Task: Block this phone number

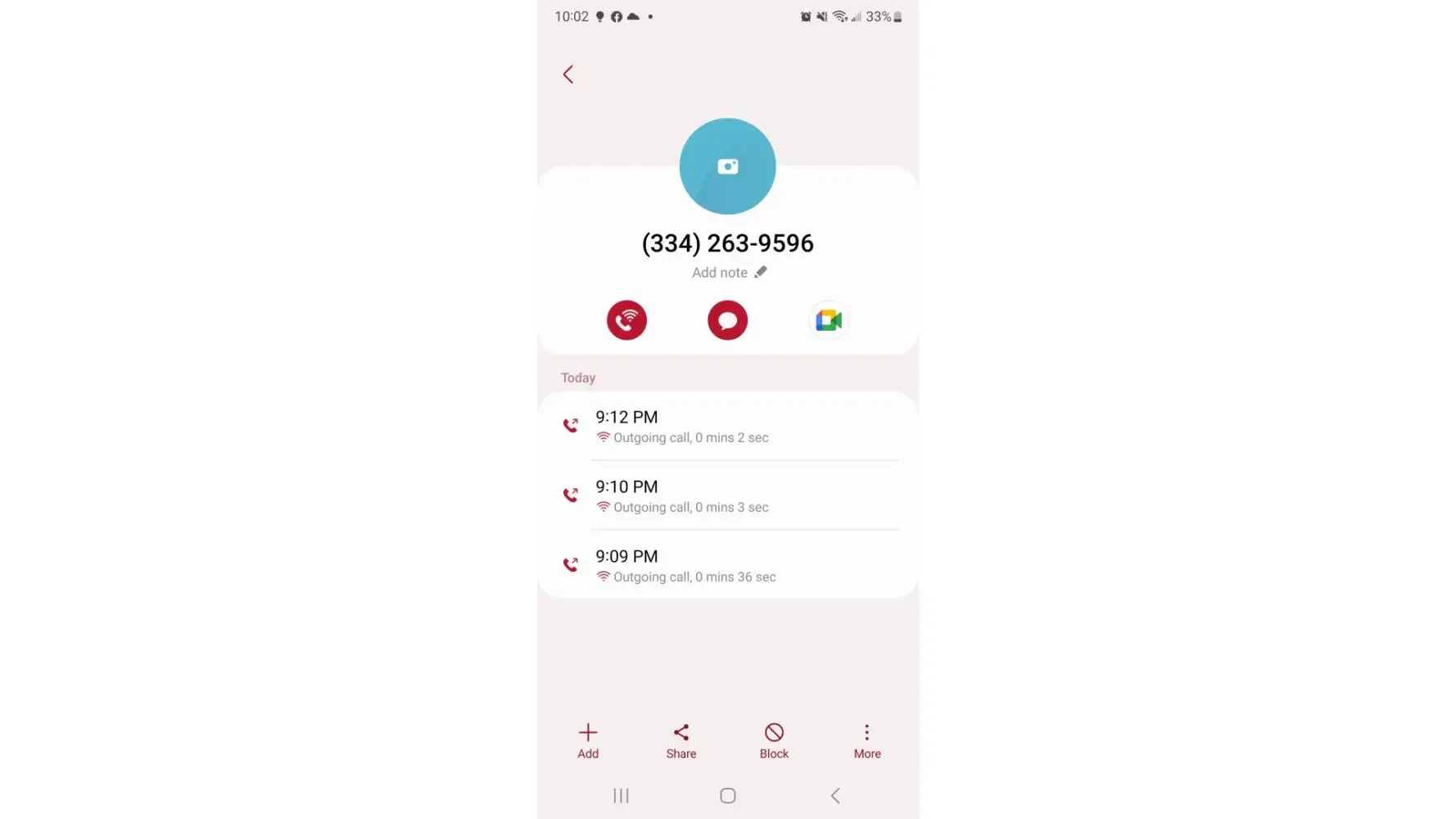Action: [774, 740]
